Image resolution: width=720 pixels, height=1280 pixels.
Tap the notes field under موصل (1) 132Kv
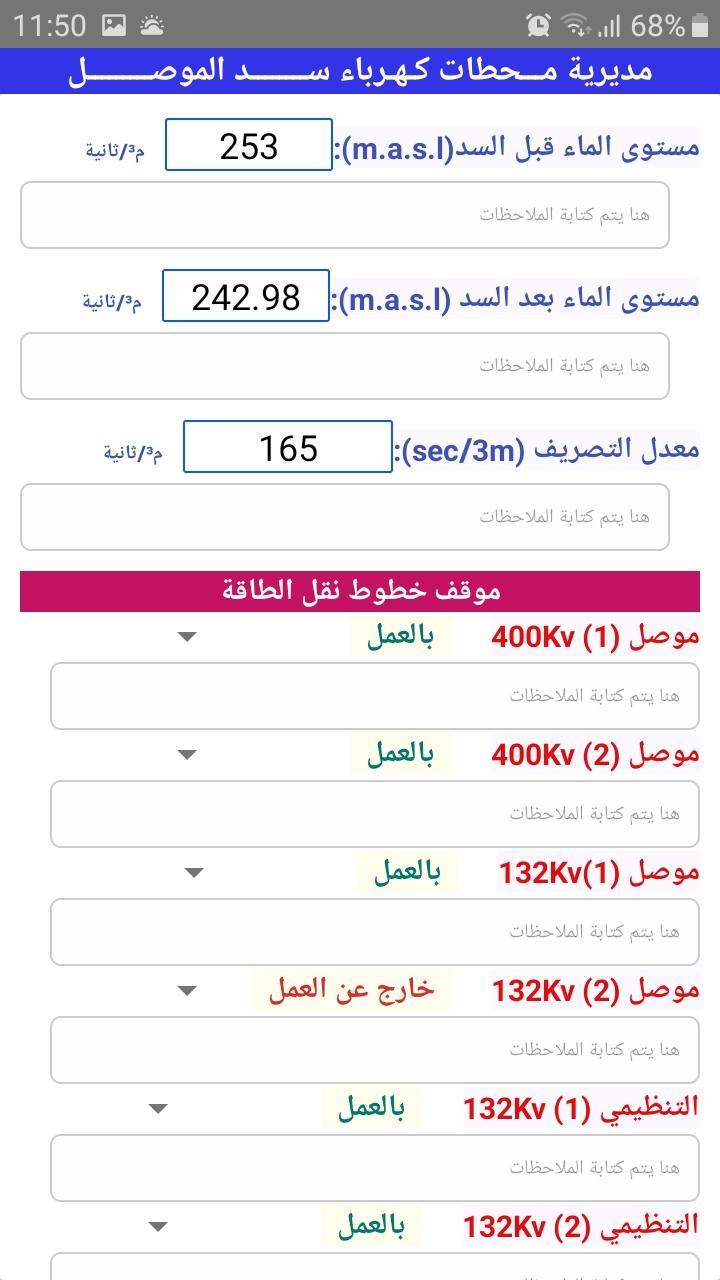pyautogui.click(x=375, y=932)
